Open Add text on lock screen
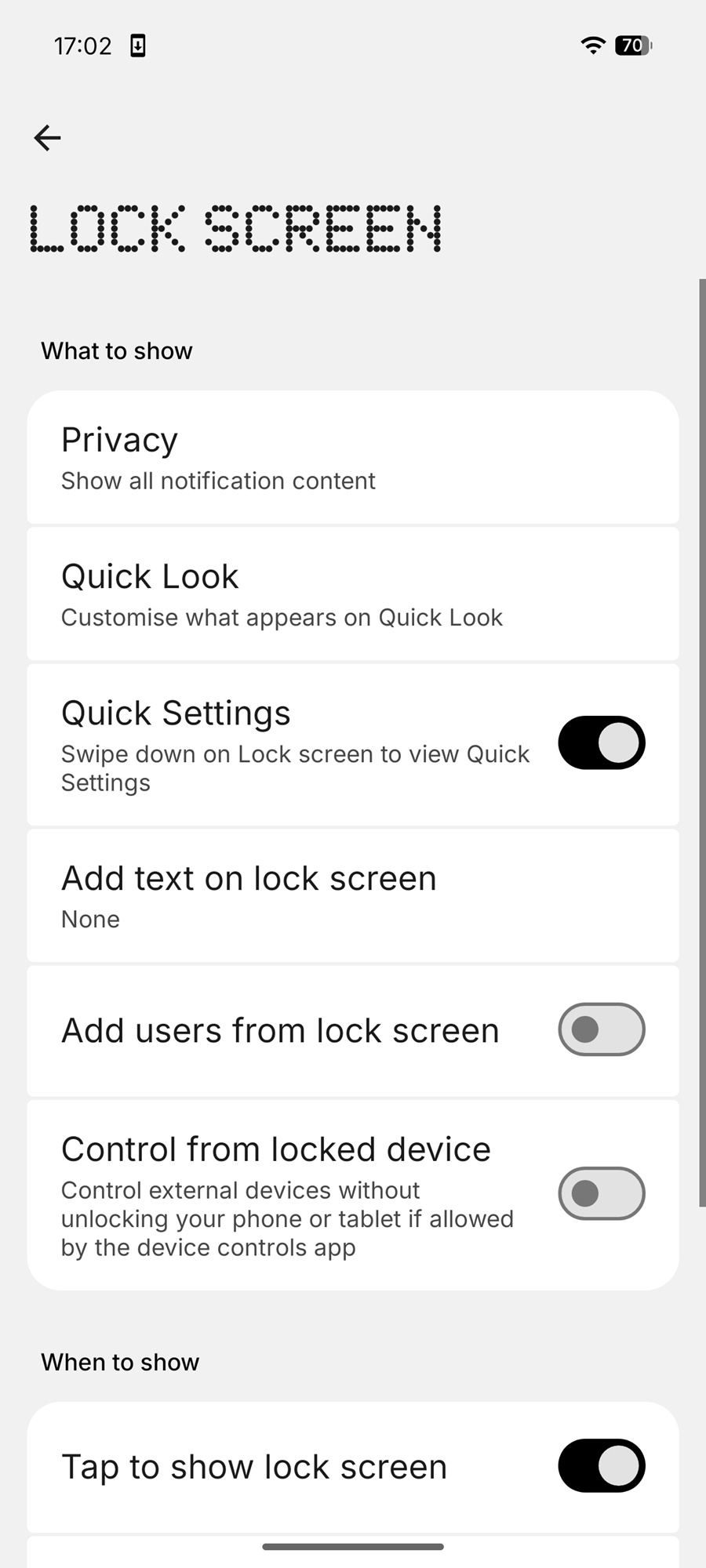This screenshot has width=706, height=1568. coord(353,895)
